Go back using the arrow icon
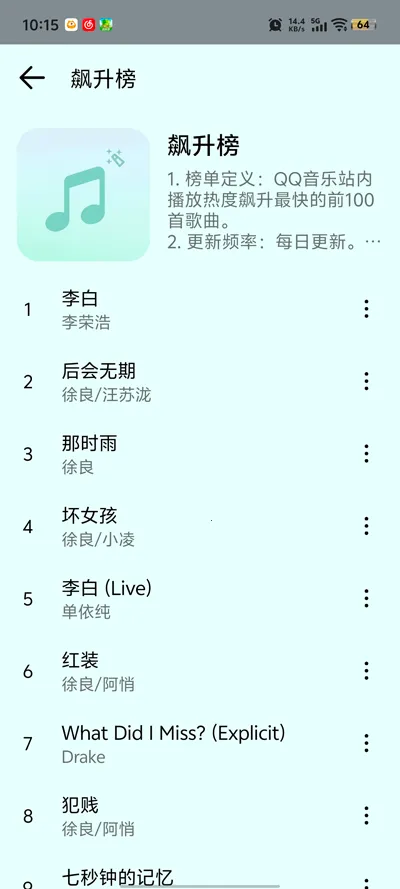400x889 pixels. pyautogui.click(x=32, y=78)
